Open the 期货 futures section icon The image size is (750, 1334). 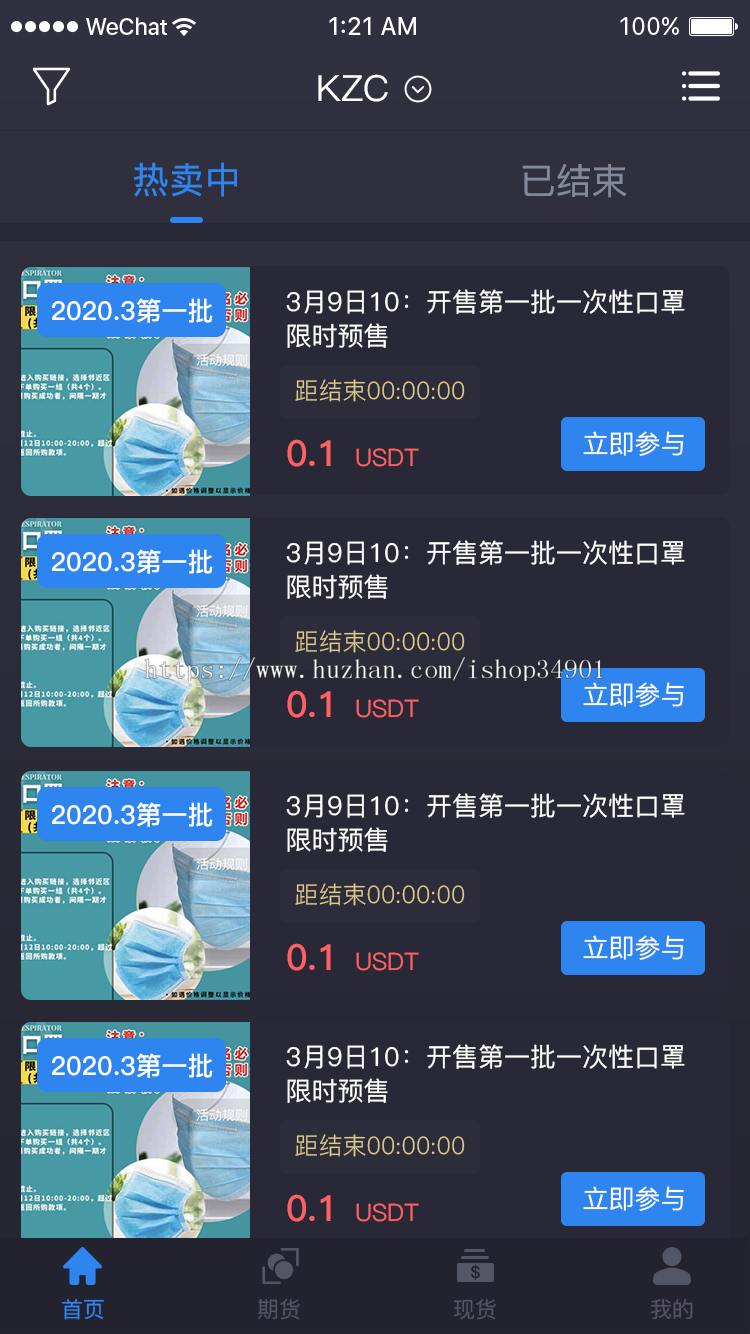coord(277,1270)
